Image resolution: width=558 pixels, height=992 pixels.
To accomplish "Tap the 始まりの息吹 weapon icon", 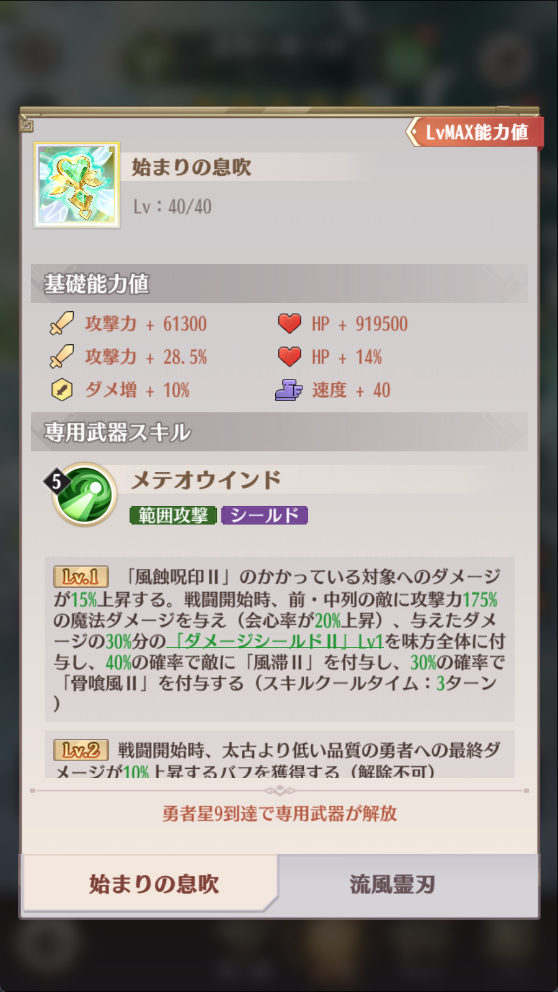I will pos(77,185).
